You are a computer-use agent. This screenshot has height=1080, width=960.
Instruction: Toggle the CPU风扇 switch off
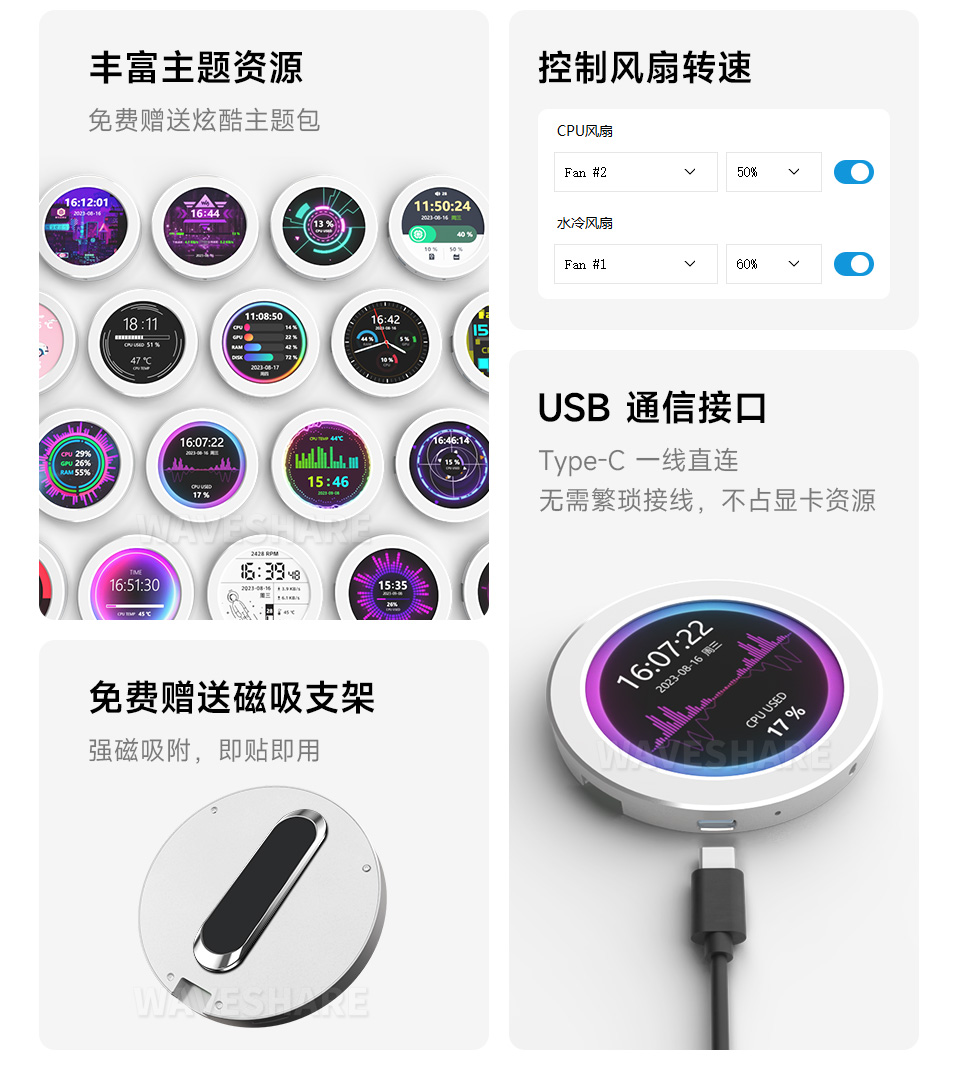853,171
